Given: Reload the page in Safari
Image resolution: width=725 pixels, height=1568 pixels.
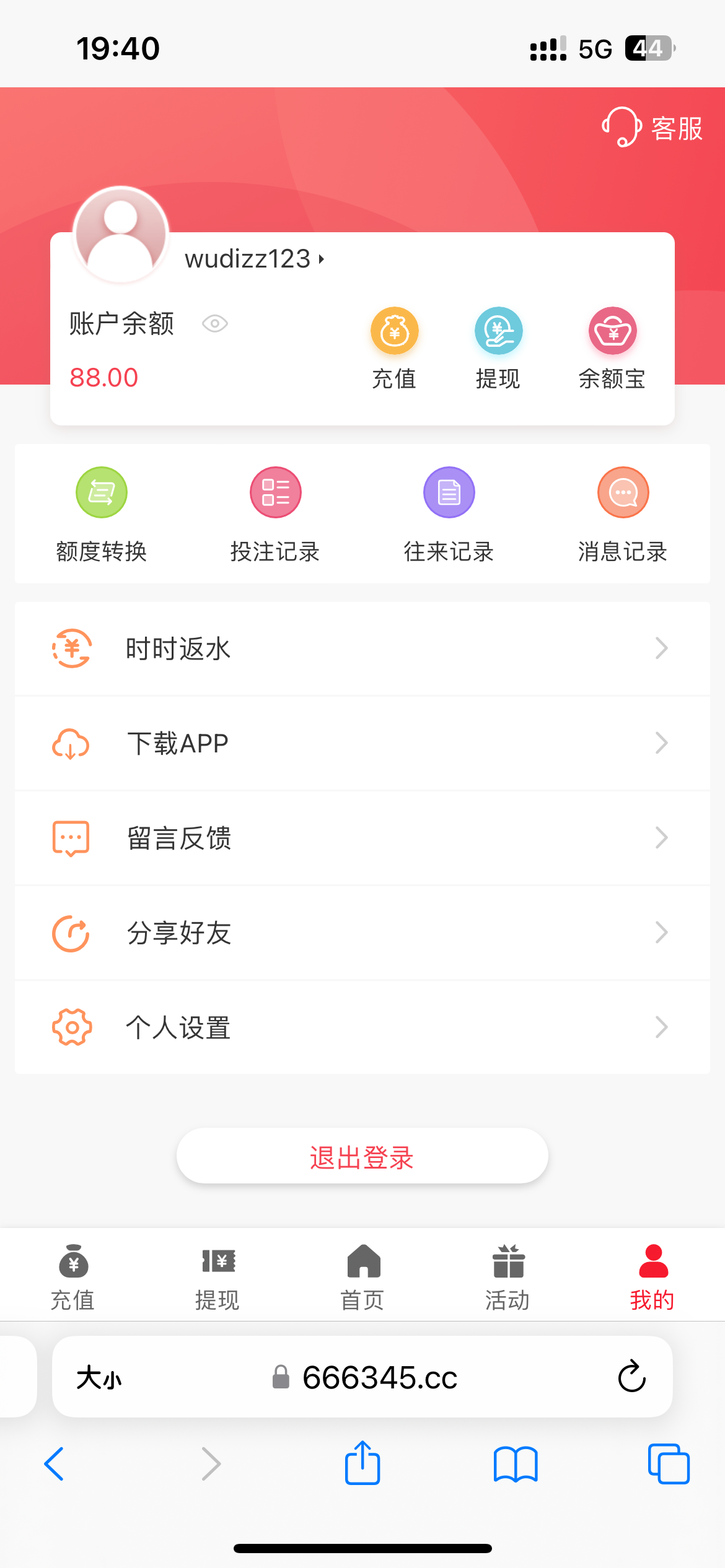Looking at the screenshot, I should tap(631, 1376).
